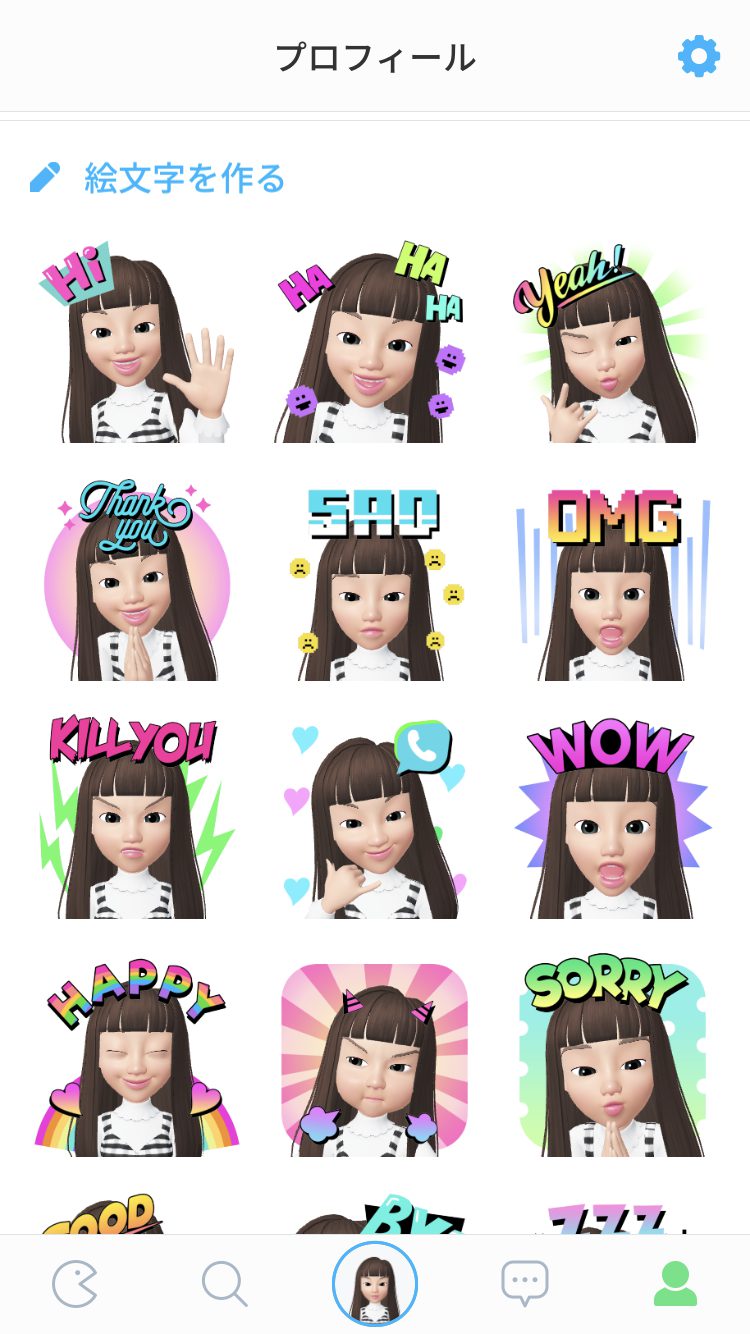Switch to the chat bubble tab
Viewport: 750px width, 1334px height.
525,1284
